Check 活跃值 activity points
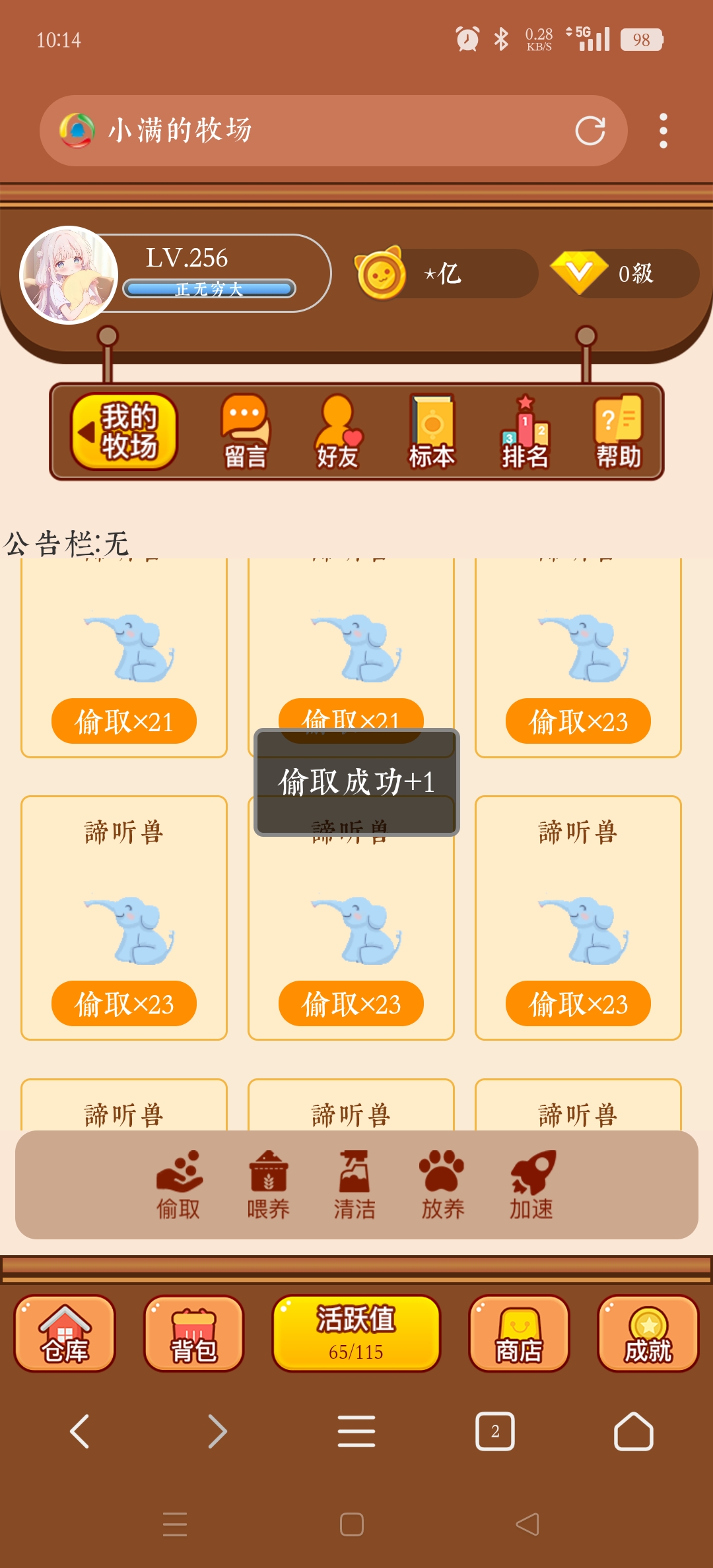 (x=356, y=1333)
